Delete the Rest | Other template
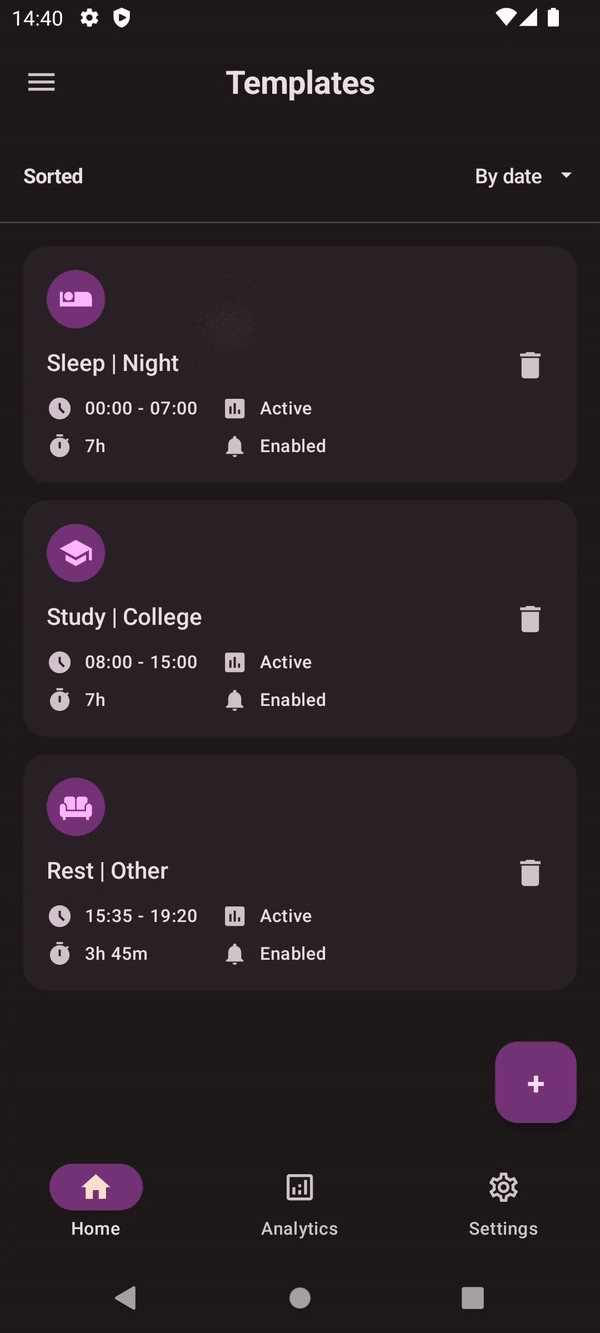600x1333 pixels. coord(530,873)
